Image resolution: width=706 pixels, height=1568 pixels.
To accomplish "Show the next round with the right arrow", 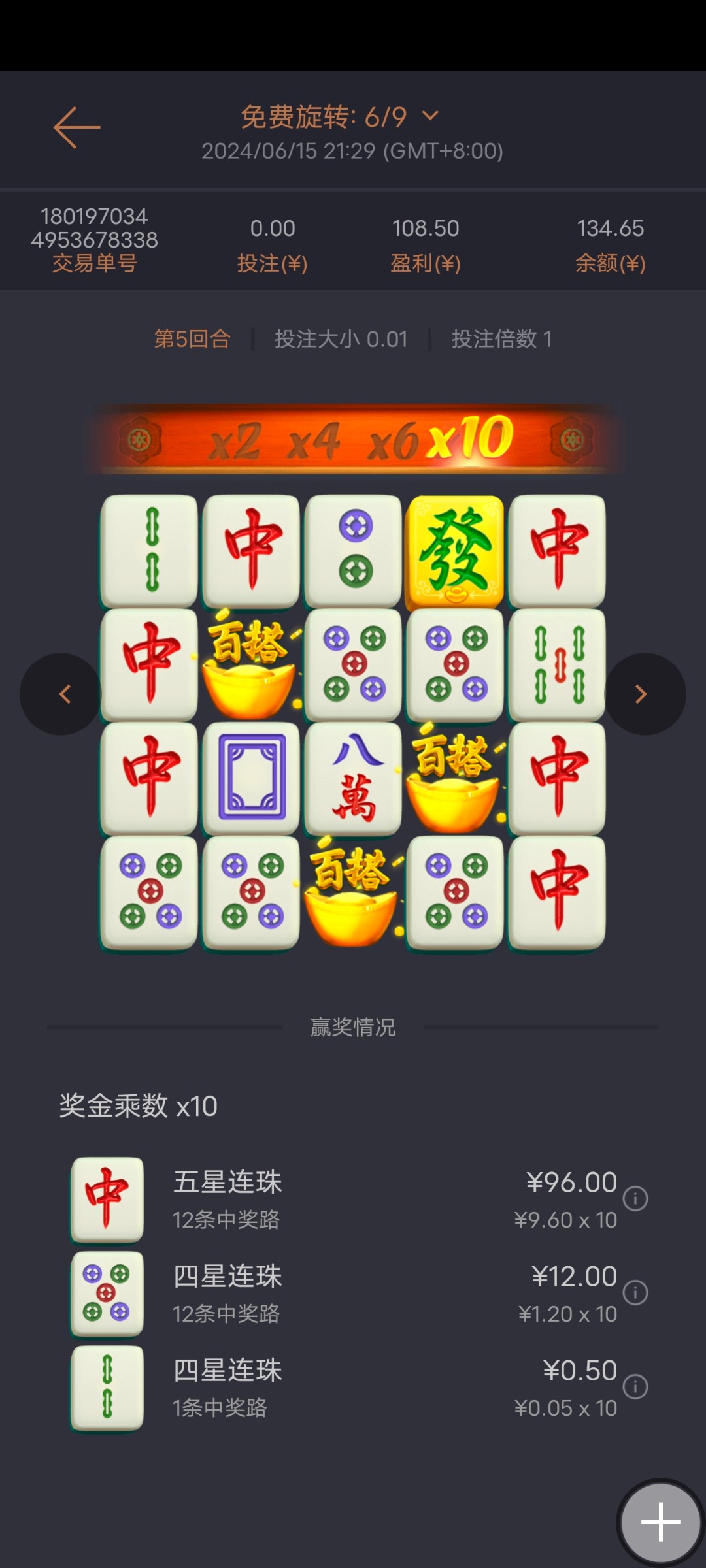I will pyautogui.click(x=643, y=694).
